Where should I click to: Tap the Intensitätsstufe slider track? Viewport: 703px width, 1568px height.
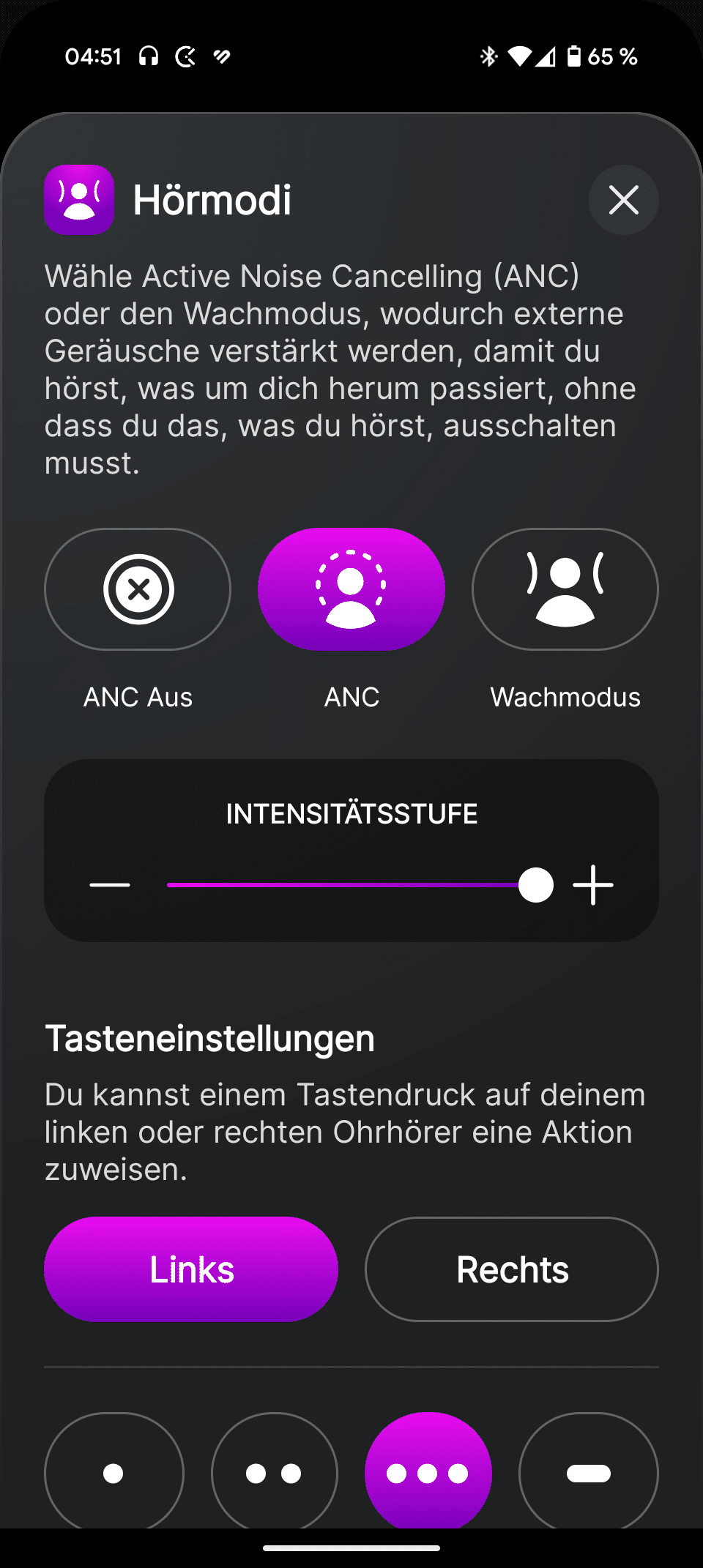click(x=344, y=885)
